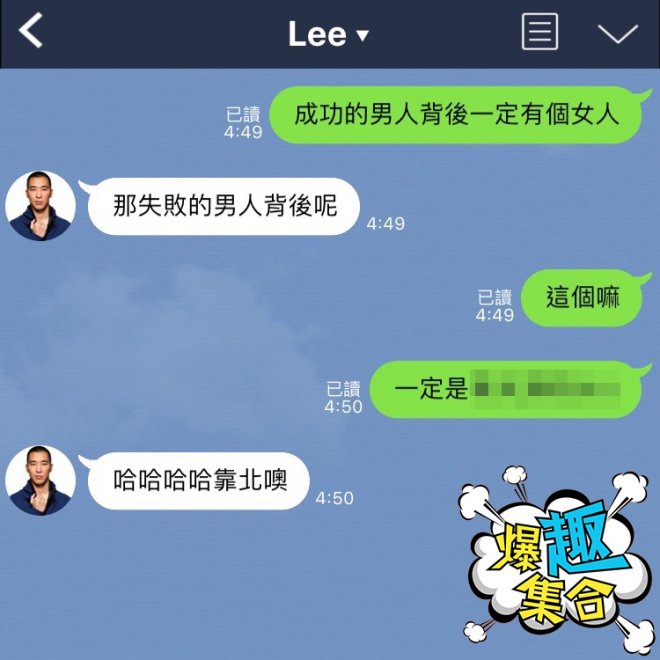Screen dimensions: 660x660
Task: Go back to the chat list
Action: pyautogui.click(x=32, y=32)
